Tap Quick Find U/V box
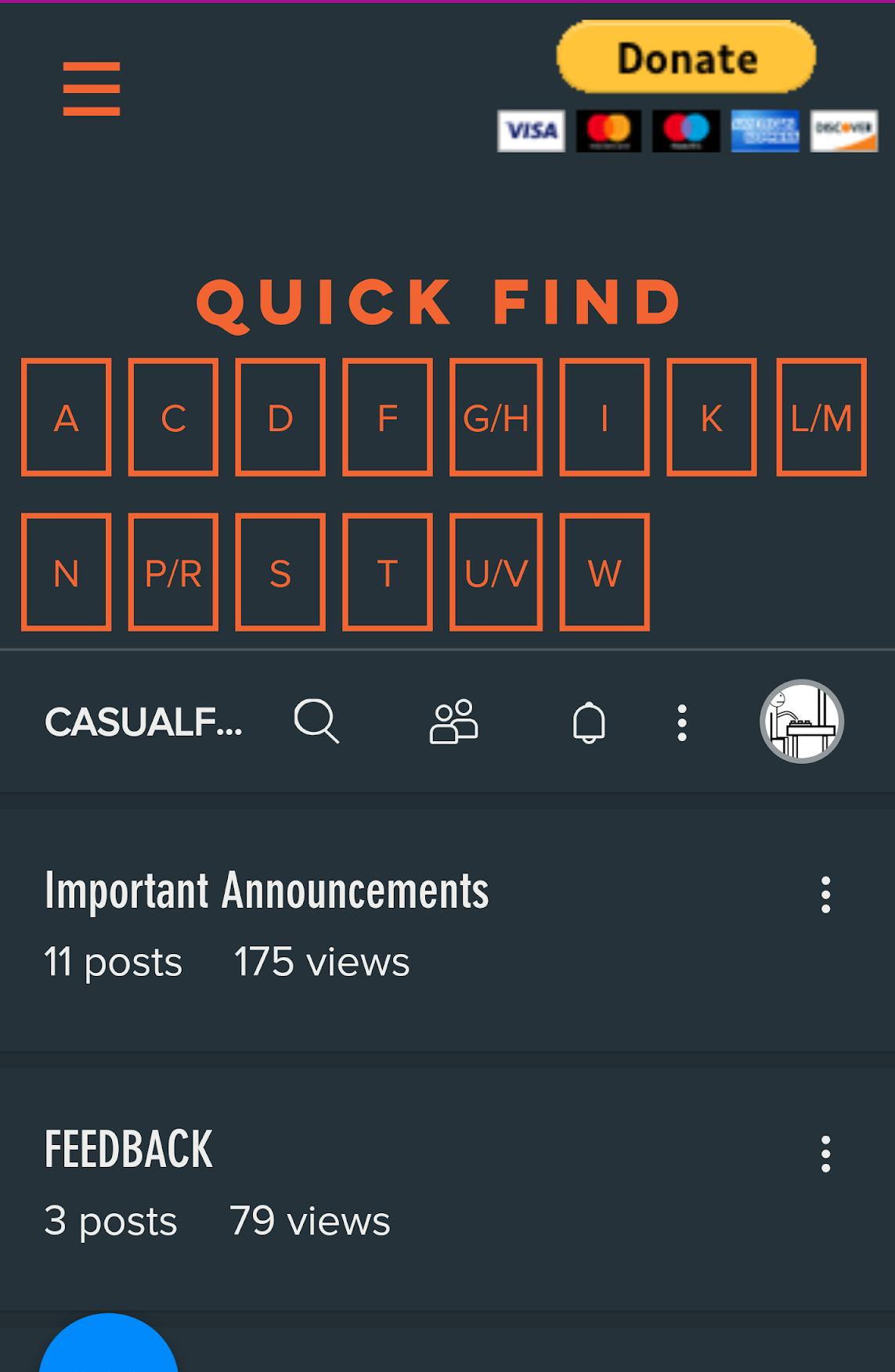895x1372 pixels. tap(496, 572)
